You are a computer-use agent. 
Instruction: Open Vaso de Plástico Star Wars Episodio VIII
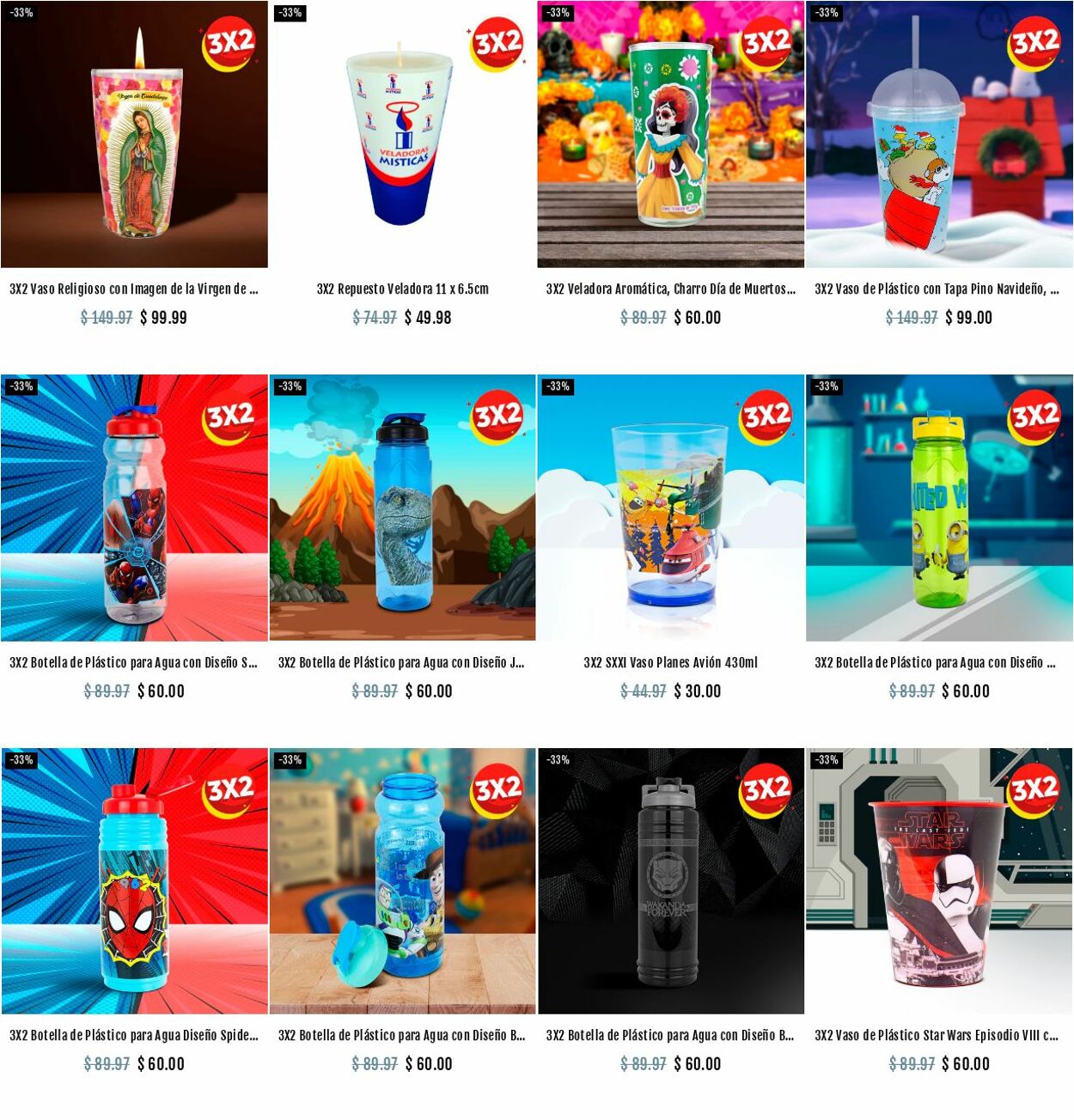pos(938,881)
